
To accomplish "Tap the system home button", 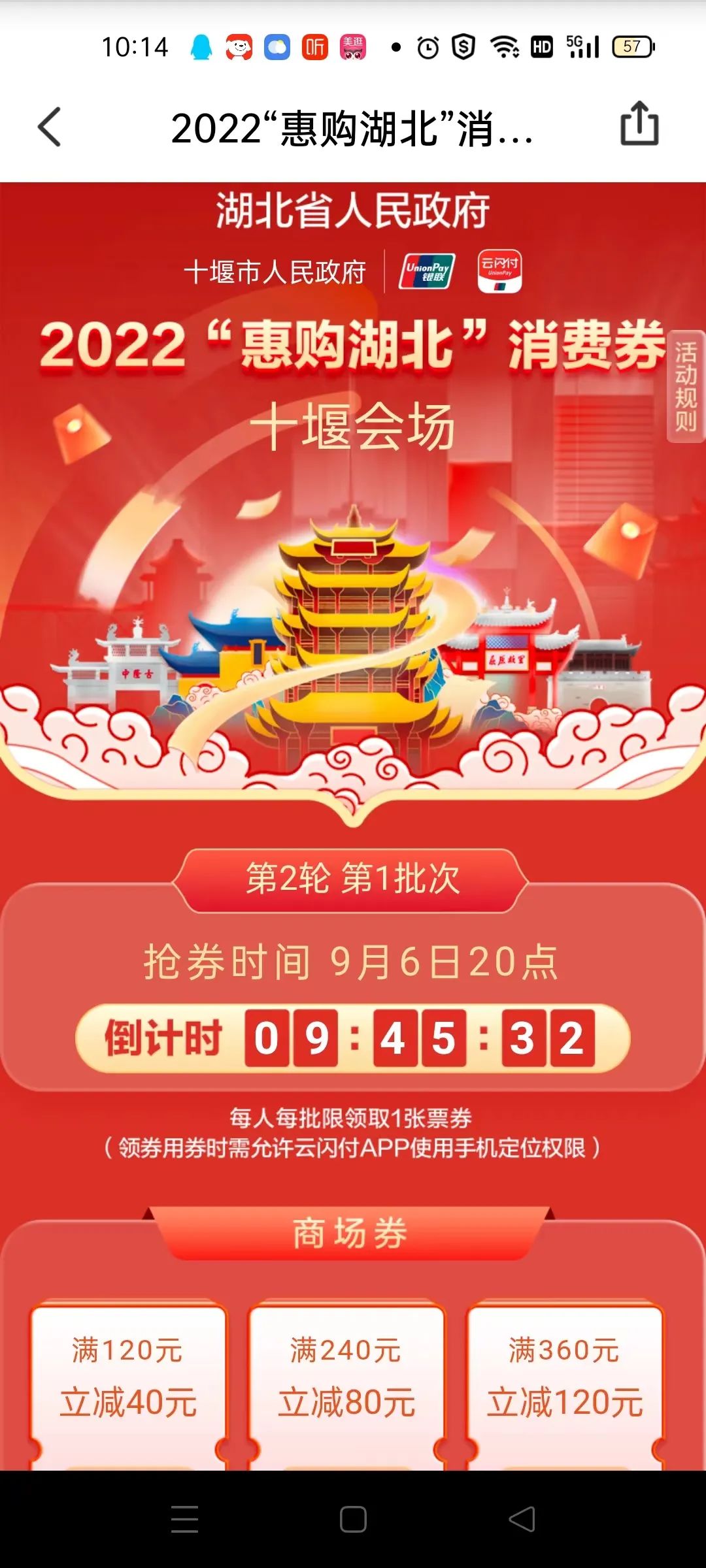I will coord(353,1519).
